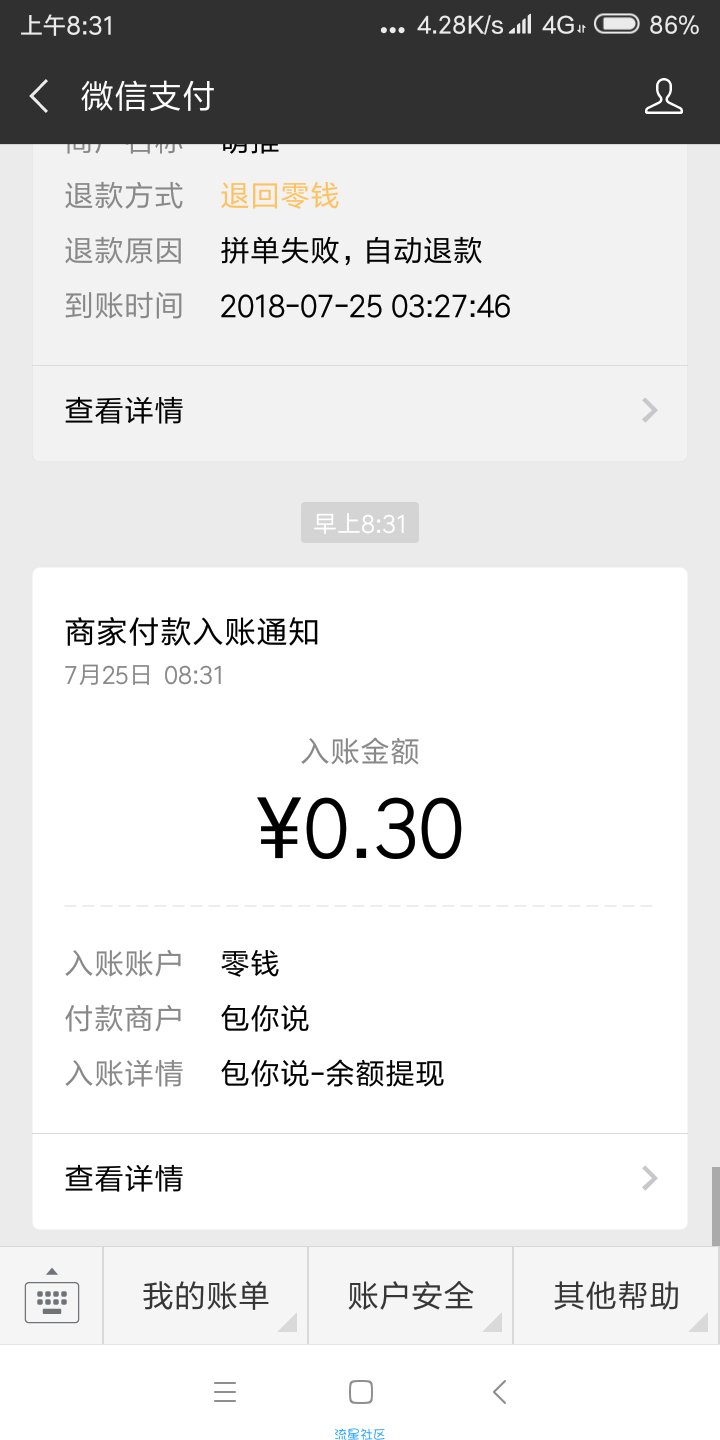
Task: Open 查看详情 under 商家付款入账通知
Action: pos(360,1179)
